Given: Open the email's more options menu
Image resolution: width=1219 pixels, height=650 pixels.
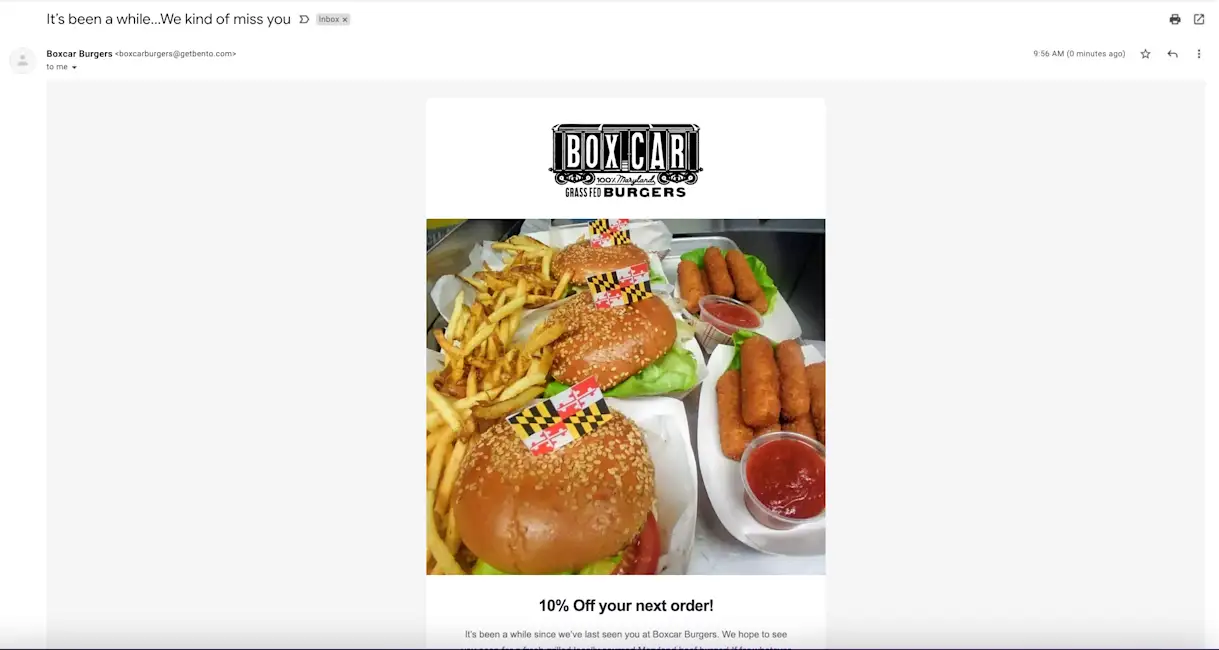Looking at the screenshot, I should coord(1199,54).
